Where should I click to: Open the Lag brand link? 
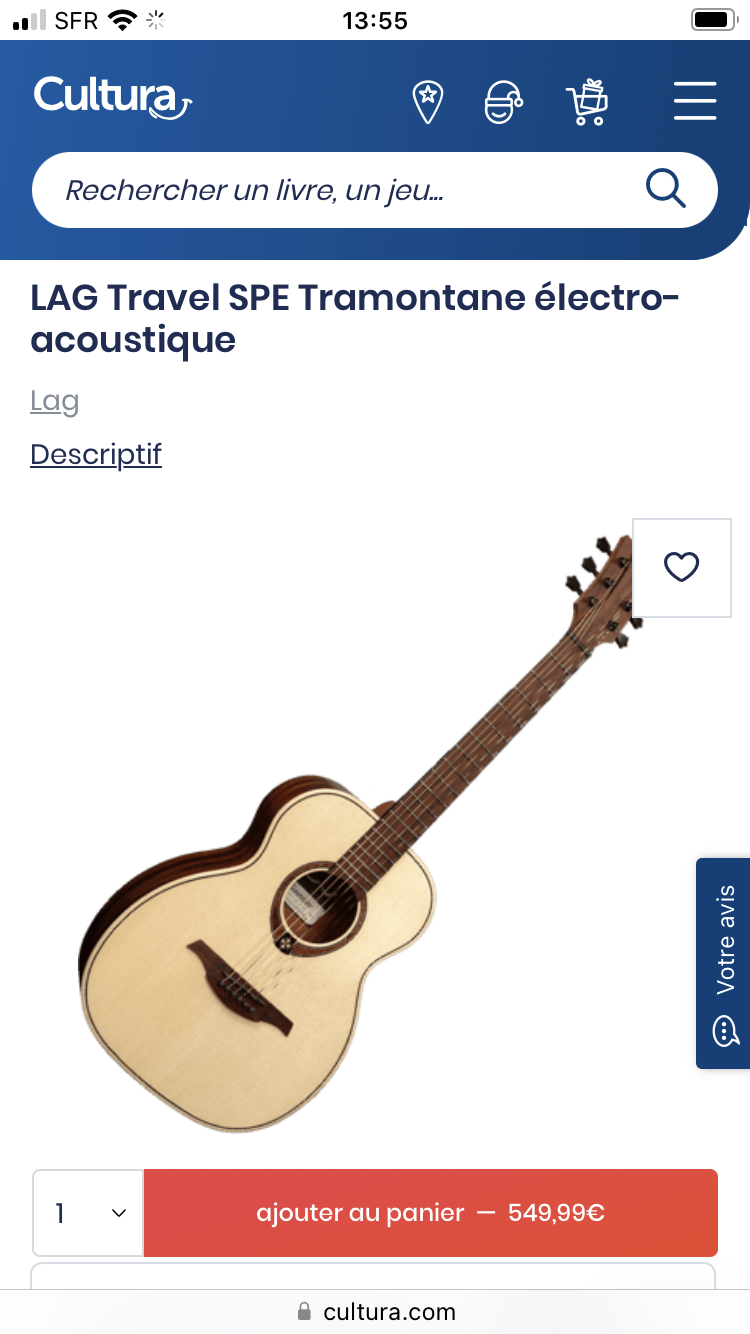pos(55,401)
